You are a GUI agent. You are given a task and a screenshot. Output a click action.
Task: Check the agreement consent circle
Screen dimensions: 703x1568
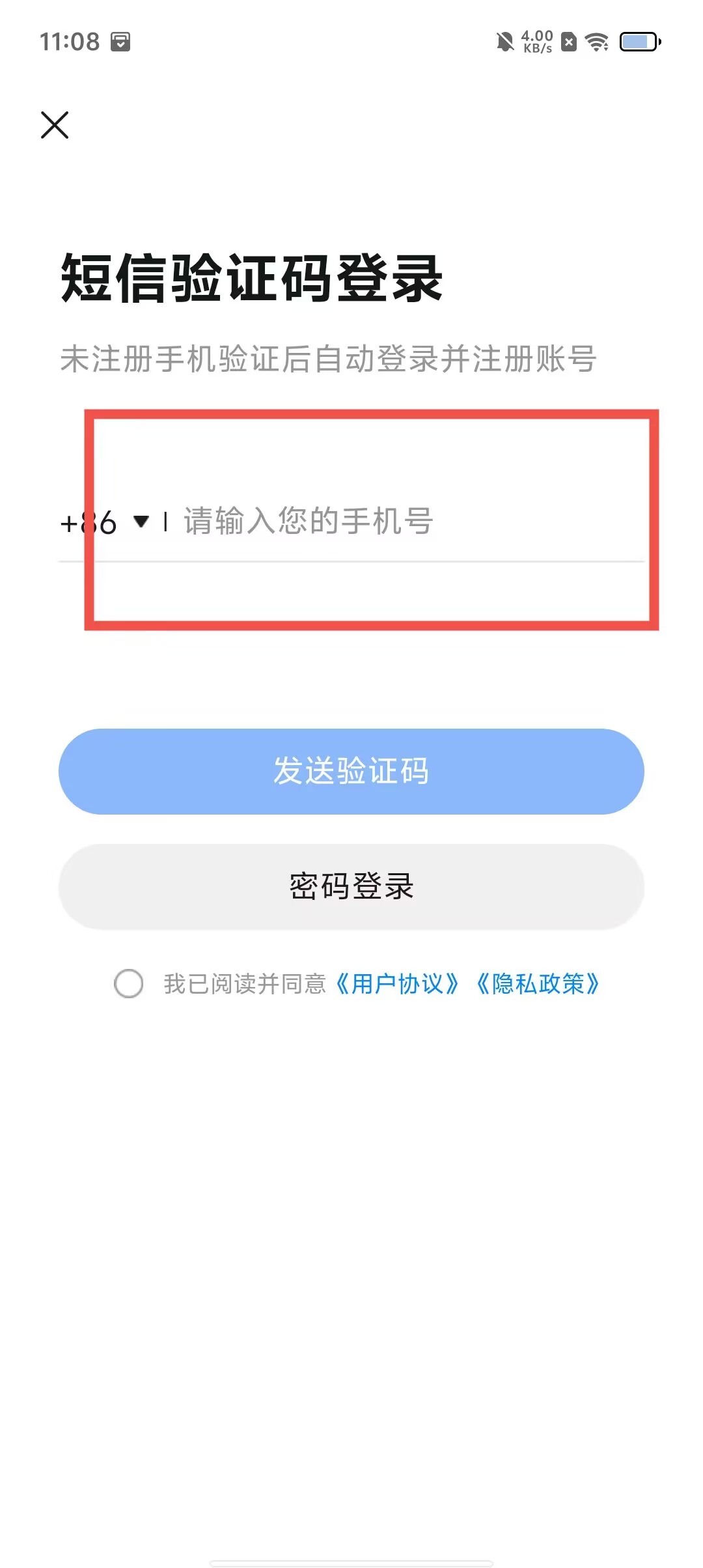point(128,983)
